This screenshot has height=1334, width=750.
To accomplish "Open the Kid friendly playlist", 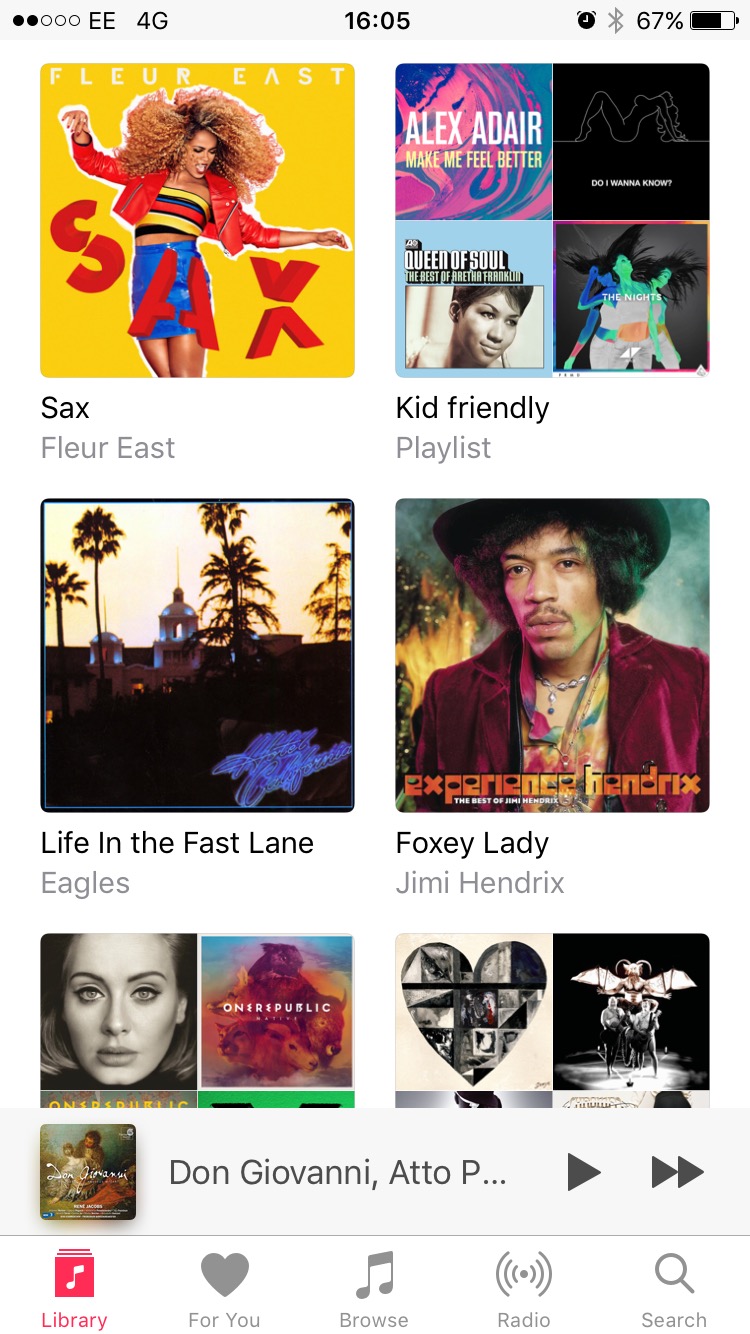I will (x=552, y=220).
